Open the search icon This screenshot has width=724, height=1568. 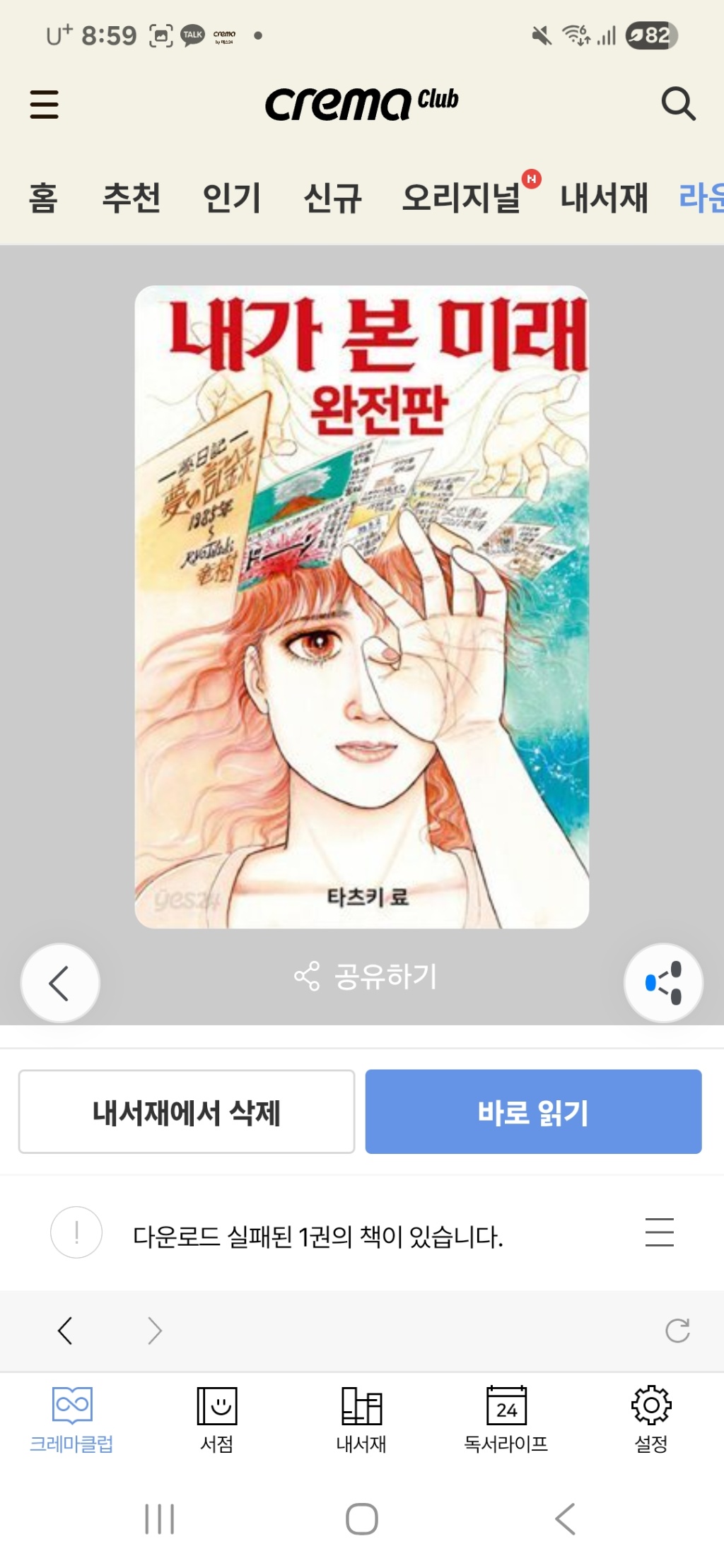[678, 104]
